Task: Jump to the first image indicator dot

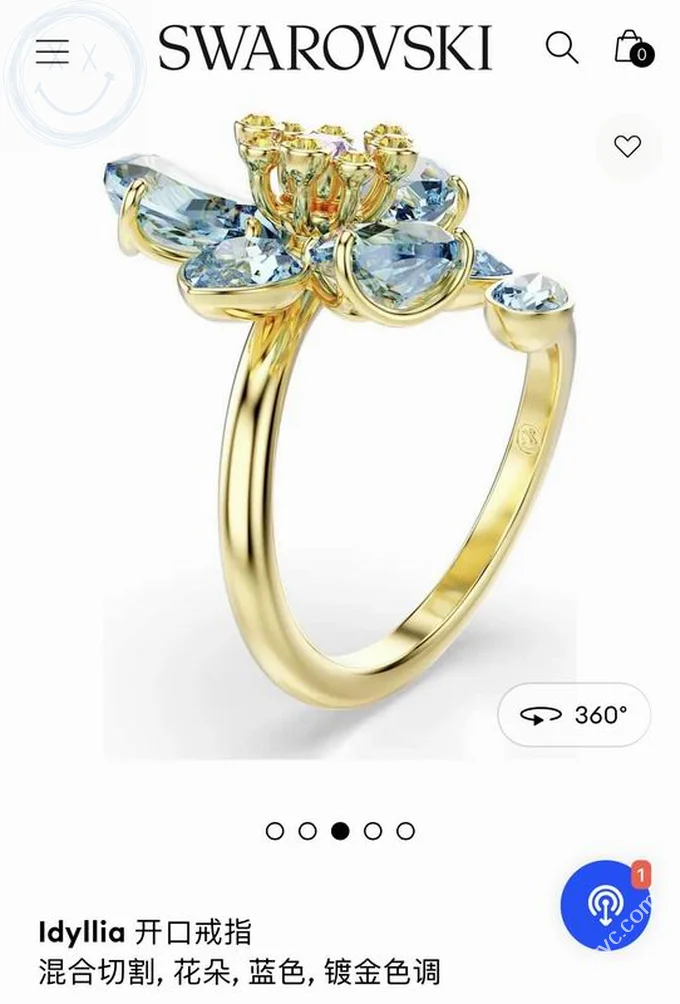Action: coord(275,831)
